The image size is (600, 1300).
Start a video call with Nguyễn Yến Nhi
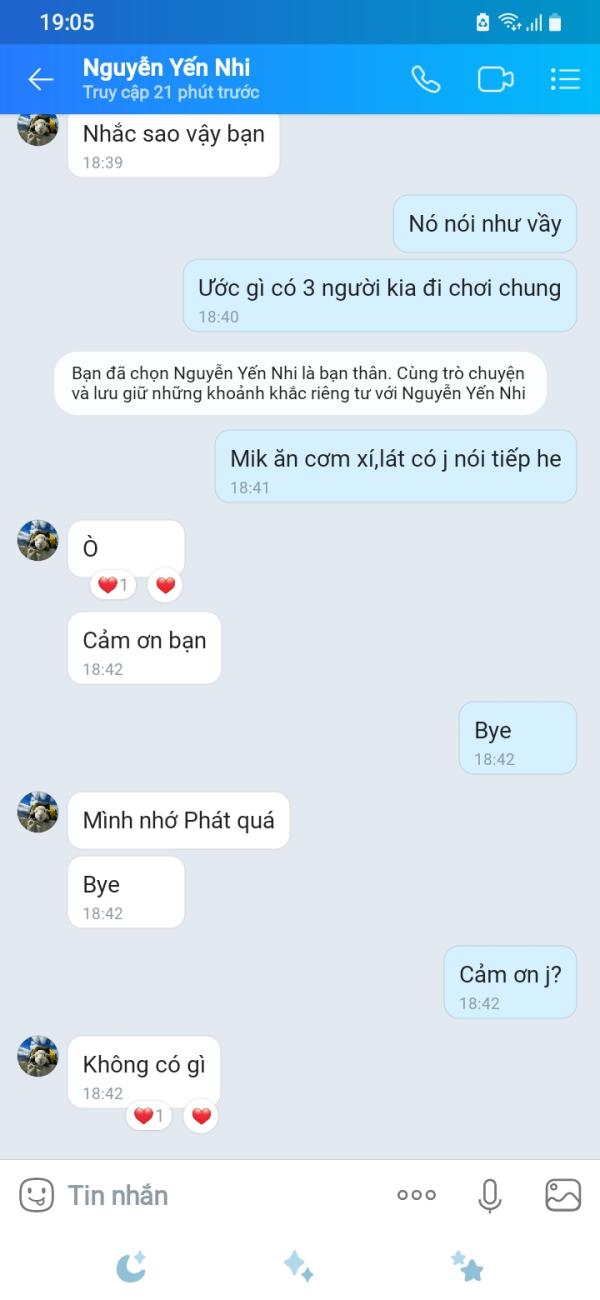[x=495, y=79]
